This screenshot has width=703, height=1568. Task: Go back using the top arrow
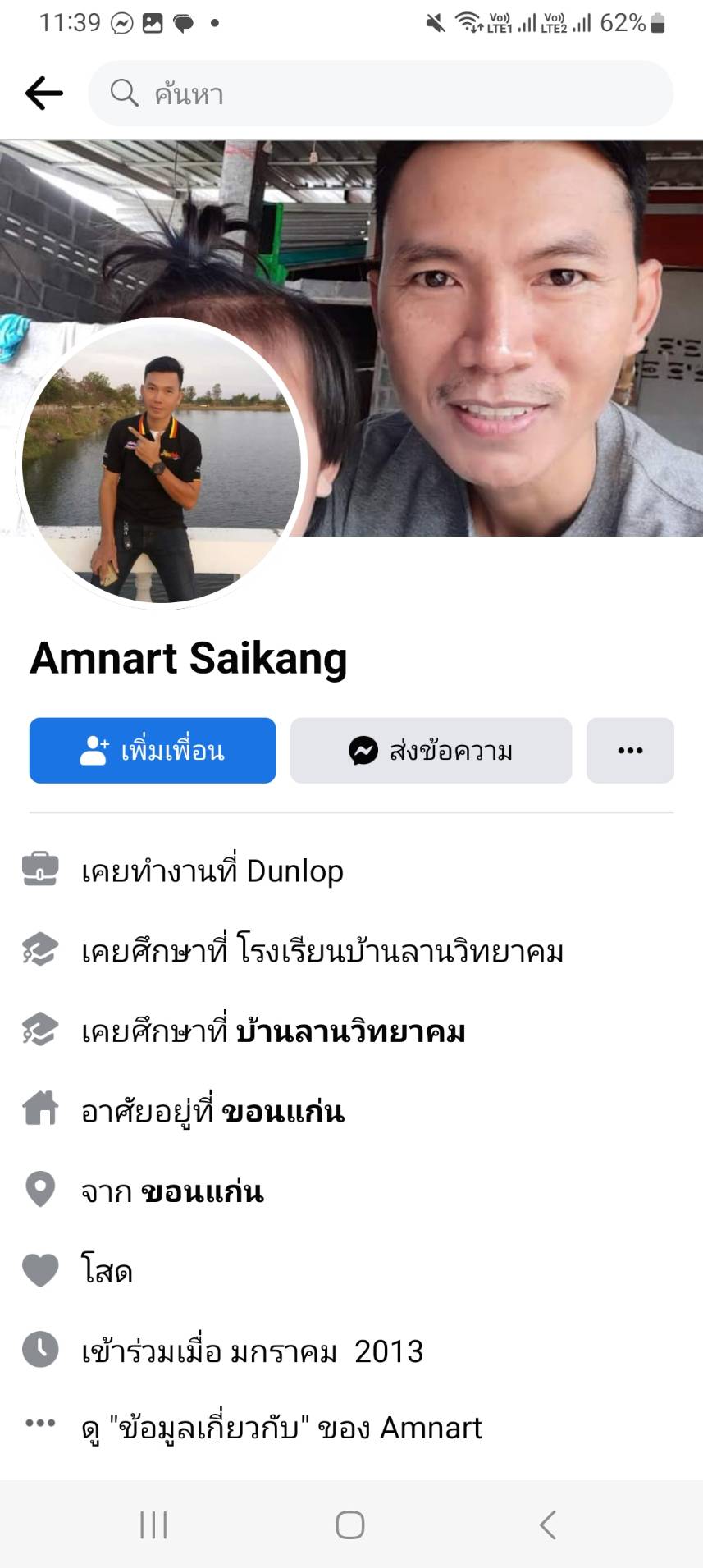[x=44, y=94]
